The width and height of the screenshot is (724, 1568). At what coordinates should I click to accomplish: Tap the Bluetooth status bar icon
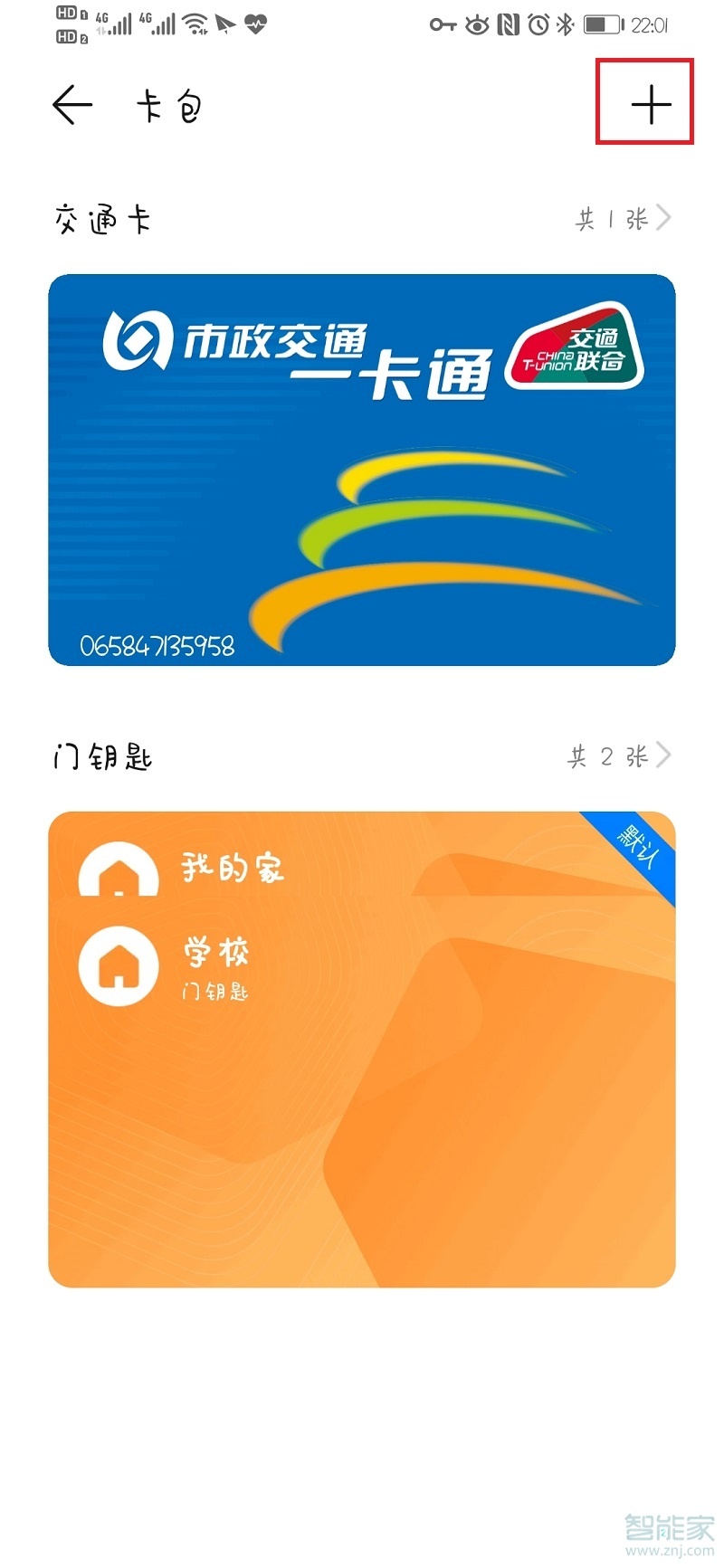(x=565, y=24)
